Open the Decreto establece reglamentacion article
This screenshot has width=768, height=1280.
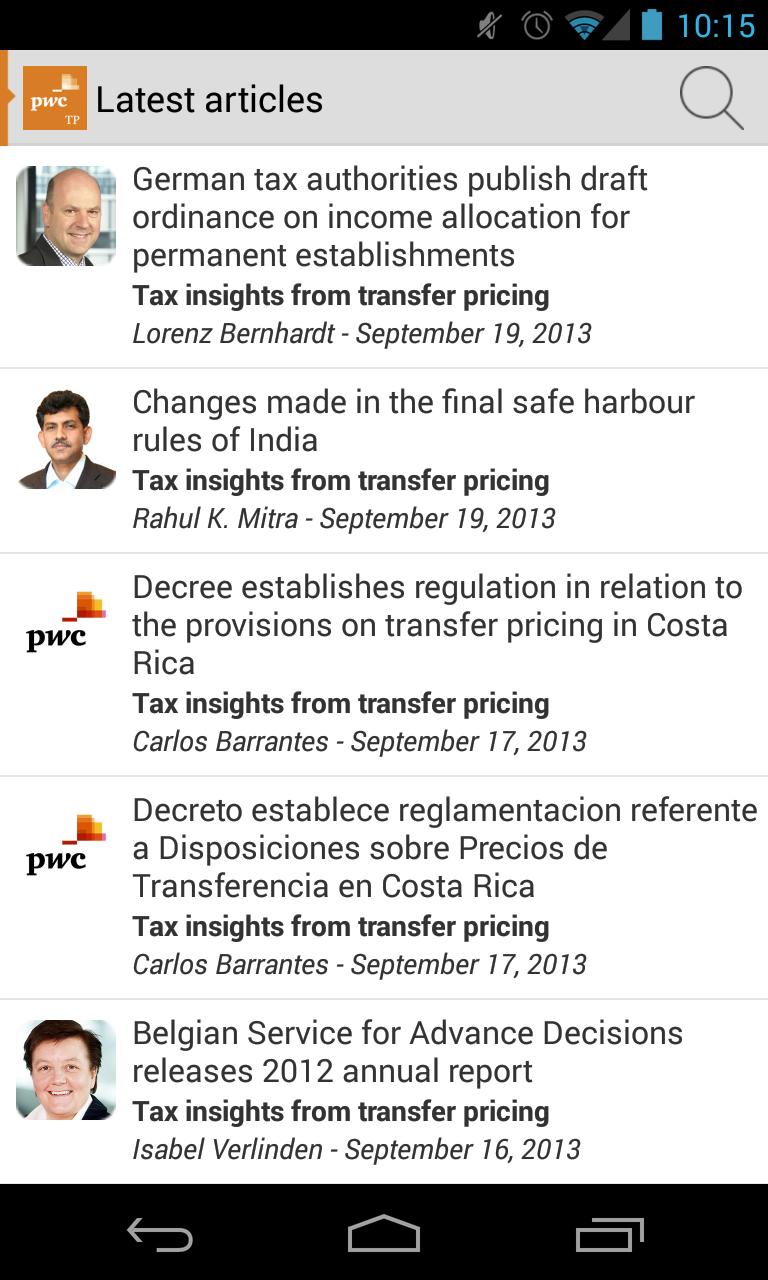click(x=444, y=848)
